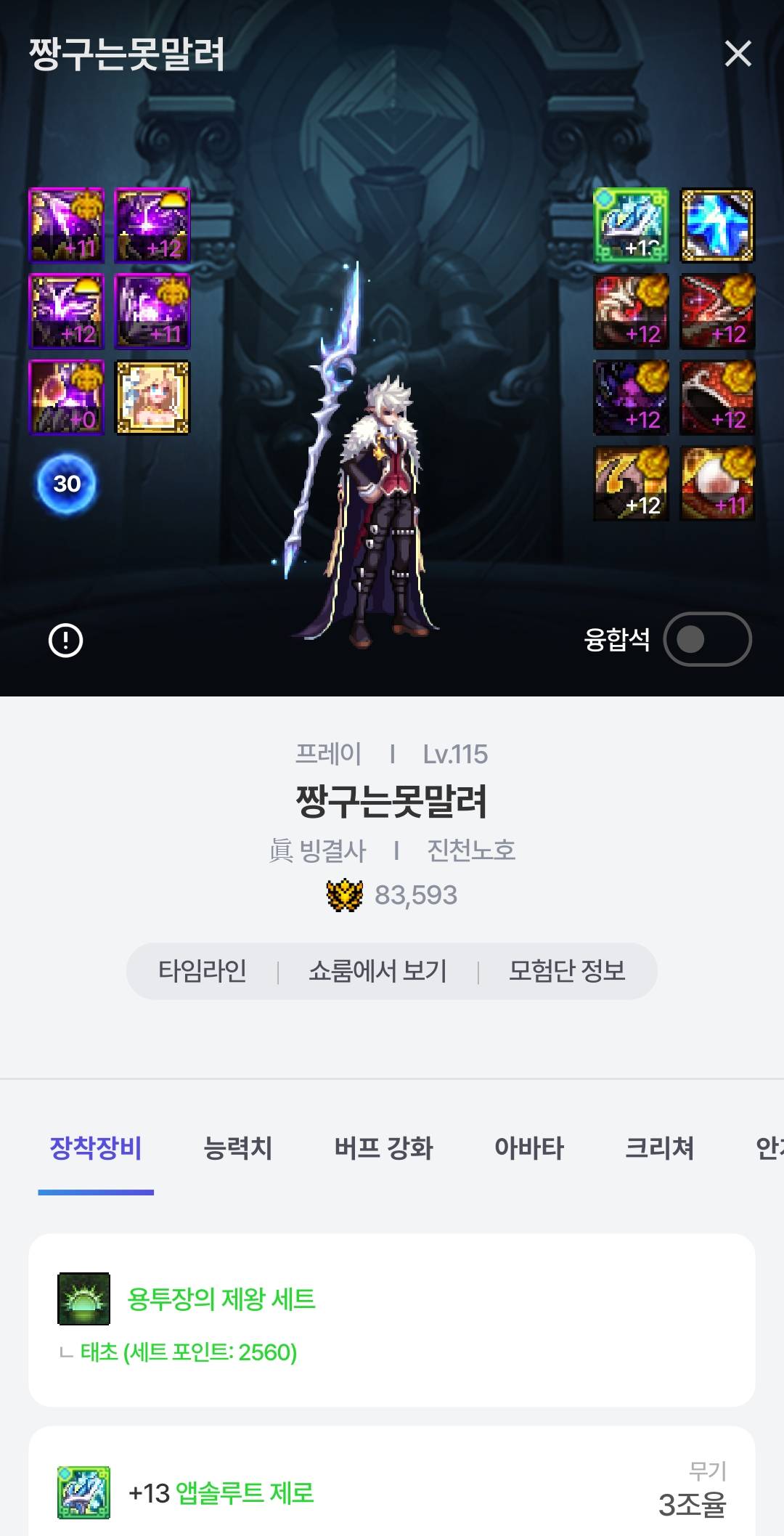Open 타임라인 timeline
The image size is (784, 1536).
pyautogui.click(x=203, y=971)
